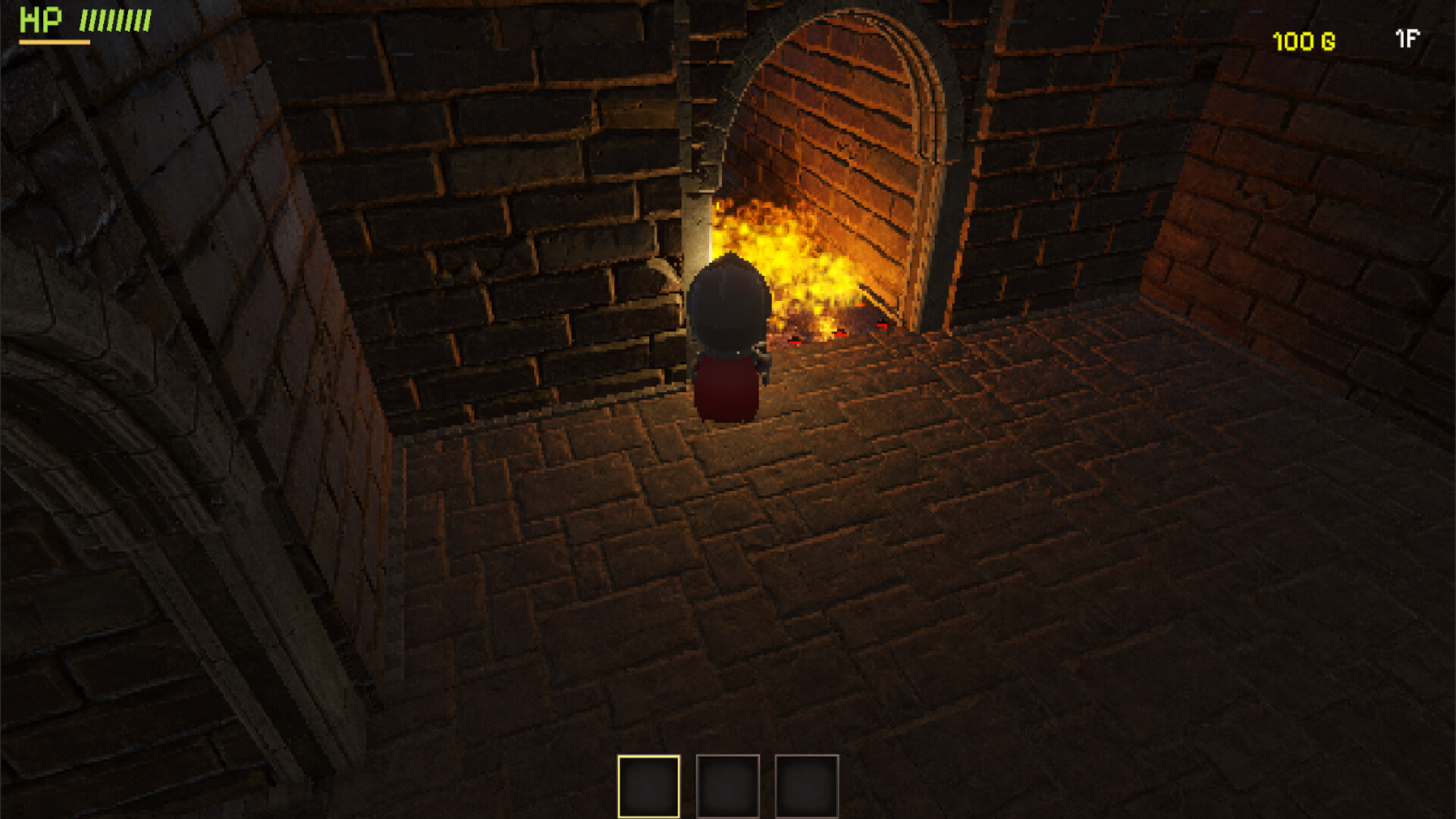1456x819 pixels.
Task: Select the last inventory slot
Action: click(x=806, y=786)
